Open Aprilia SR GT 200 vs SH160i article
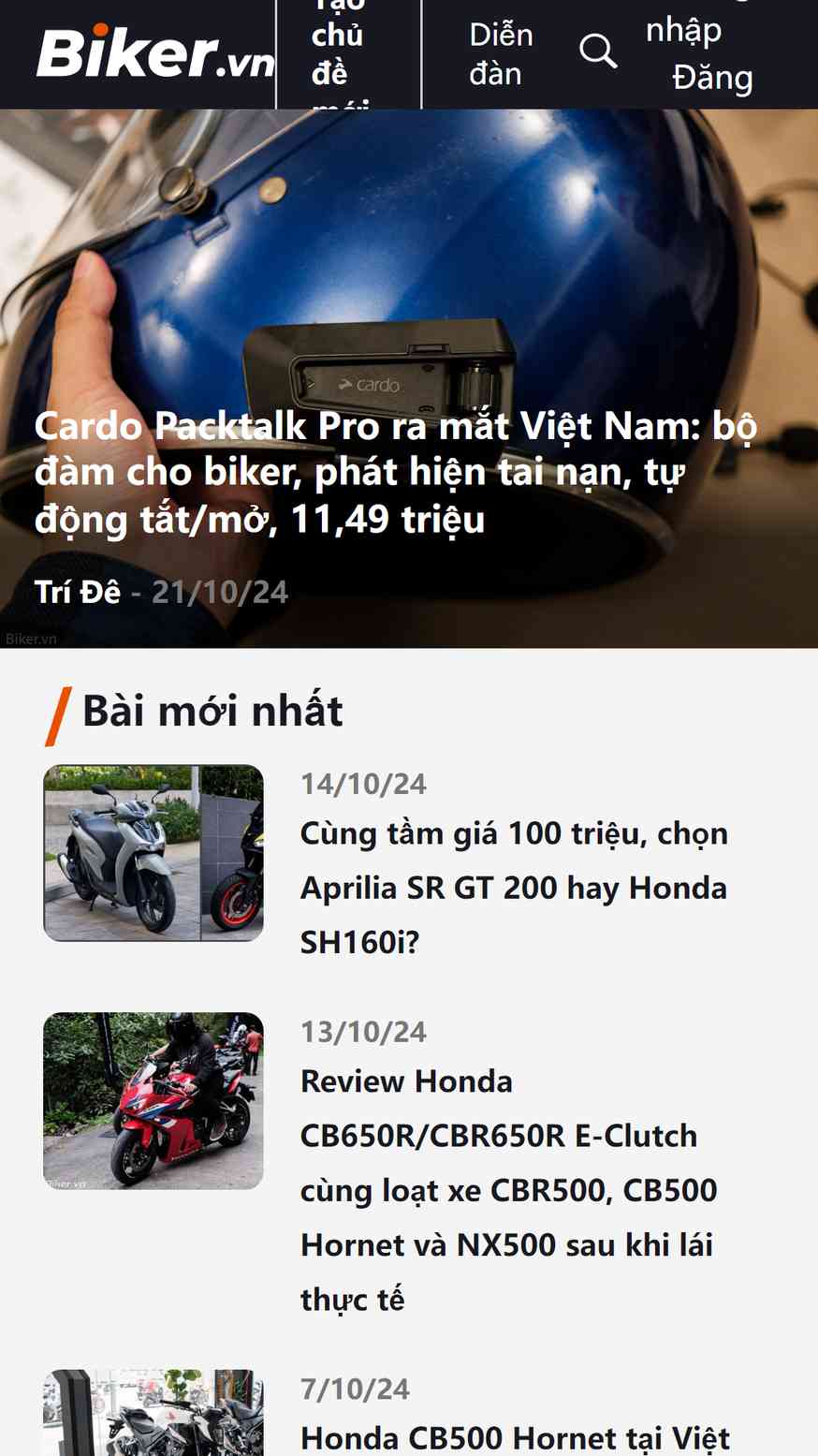Viewport: 818px width, 1456px height. [513, 887]
